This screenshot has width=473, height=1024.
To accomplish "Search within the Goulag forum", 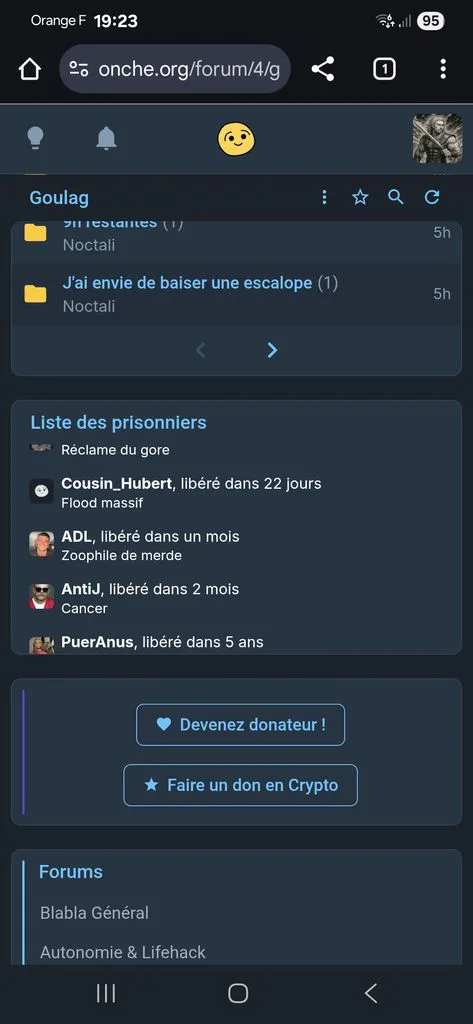I will tap(396, 197).
